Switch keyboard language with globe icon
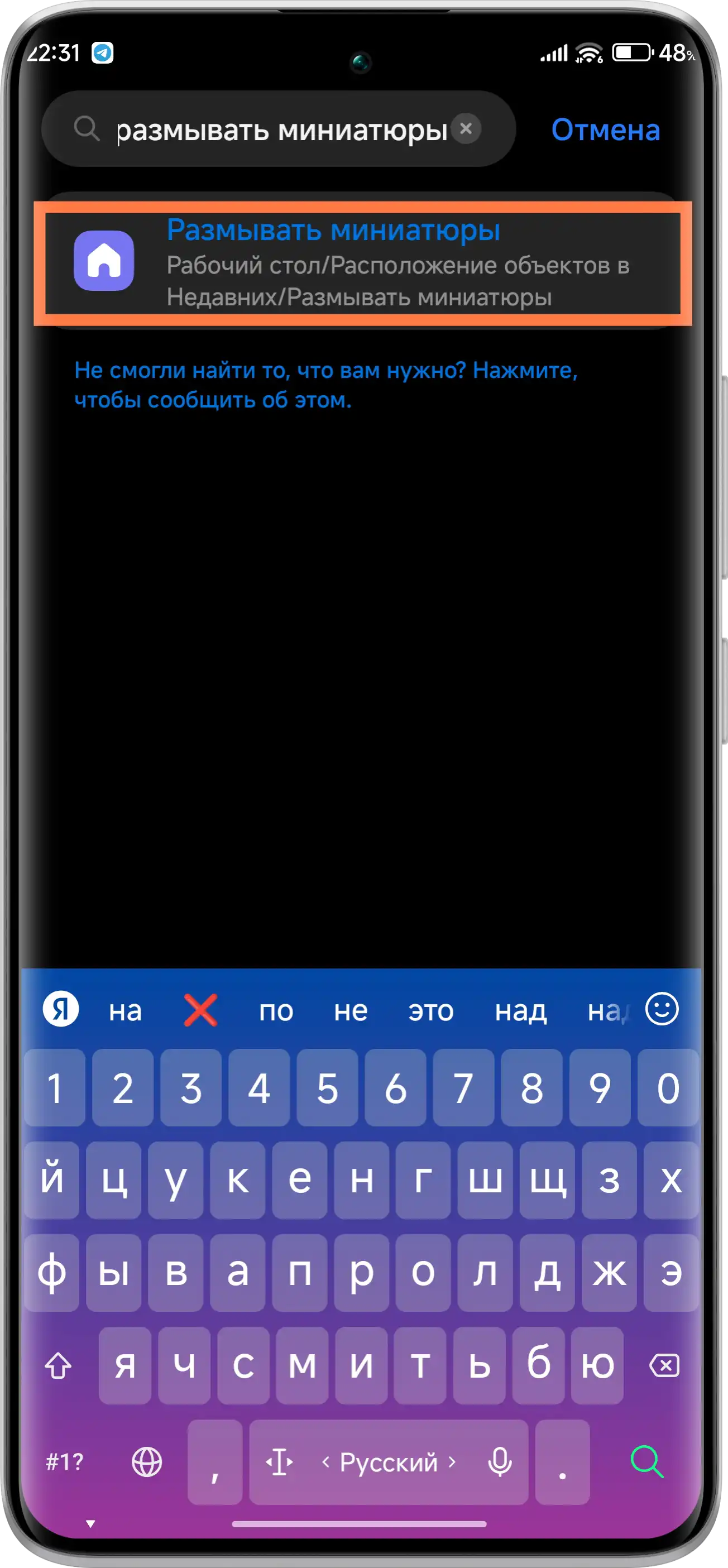The image size is (728, 1568). [x=147, y=1462]
